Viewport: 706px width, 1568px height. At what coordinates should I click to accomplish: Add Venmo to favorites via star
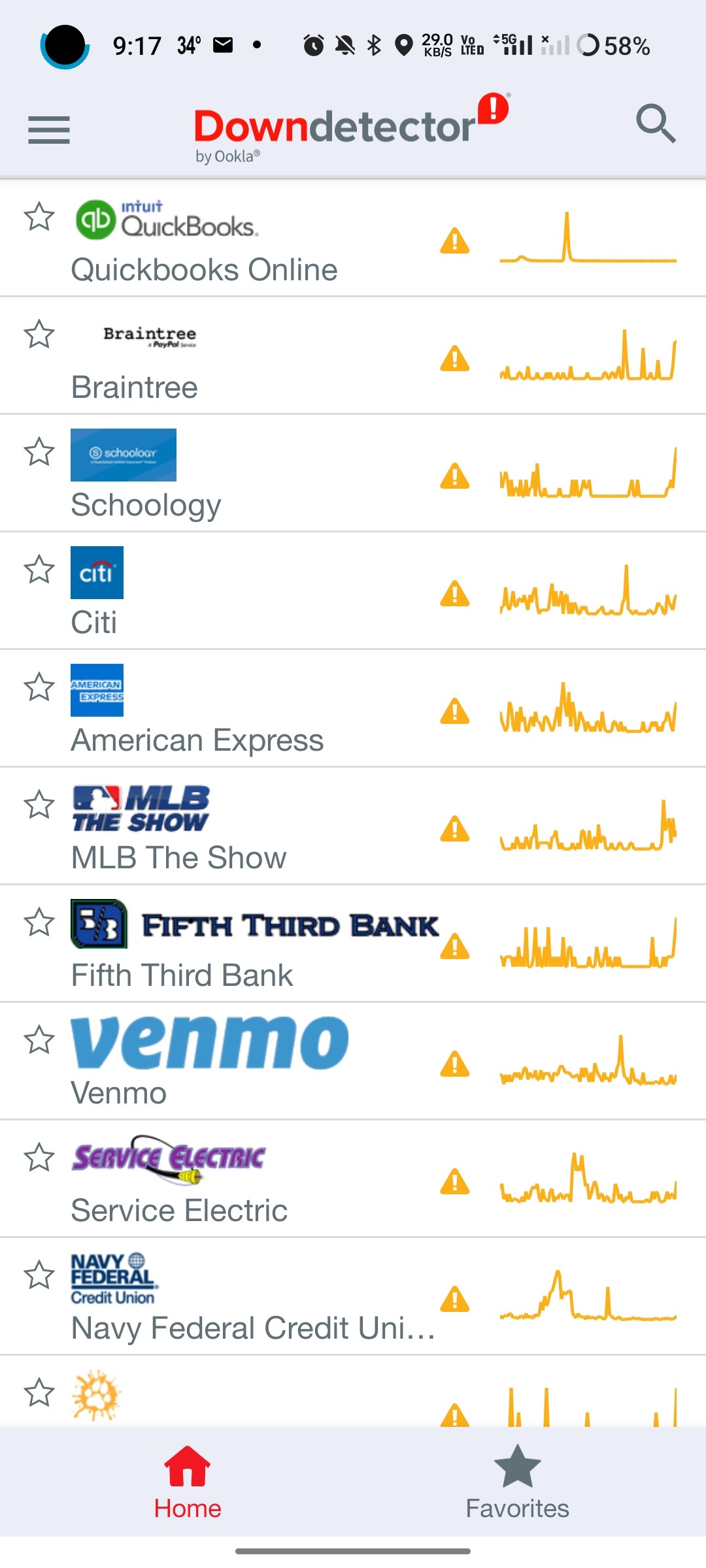click(x=39, y=1039)
